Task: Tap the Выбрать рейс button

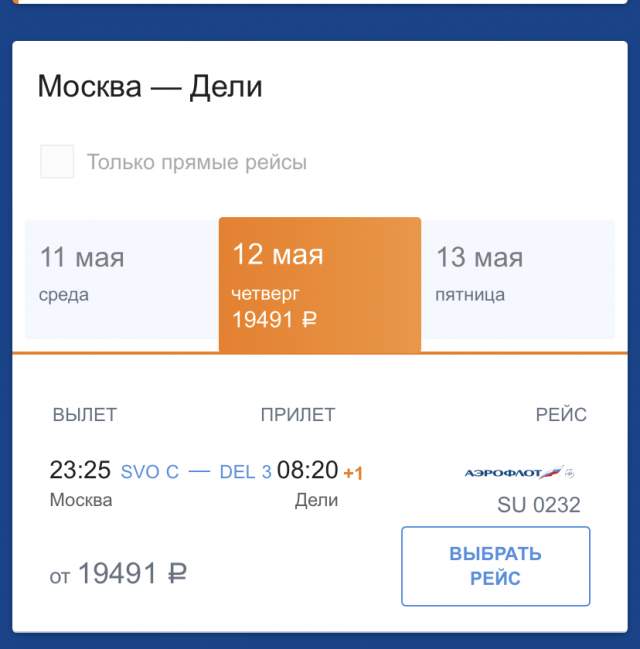Action: pos(495,566)
